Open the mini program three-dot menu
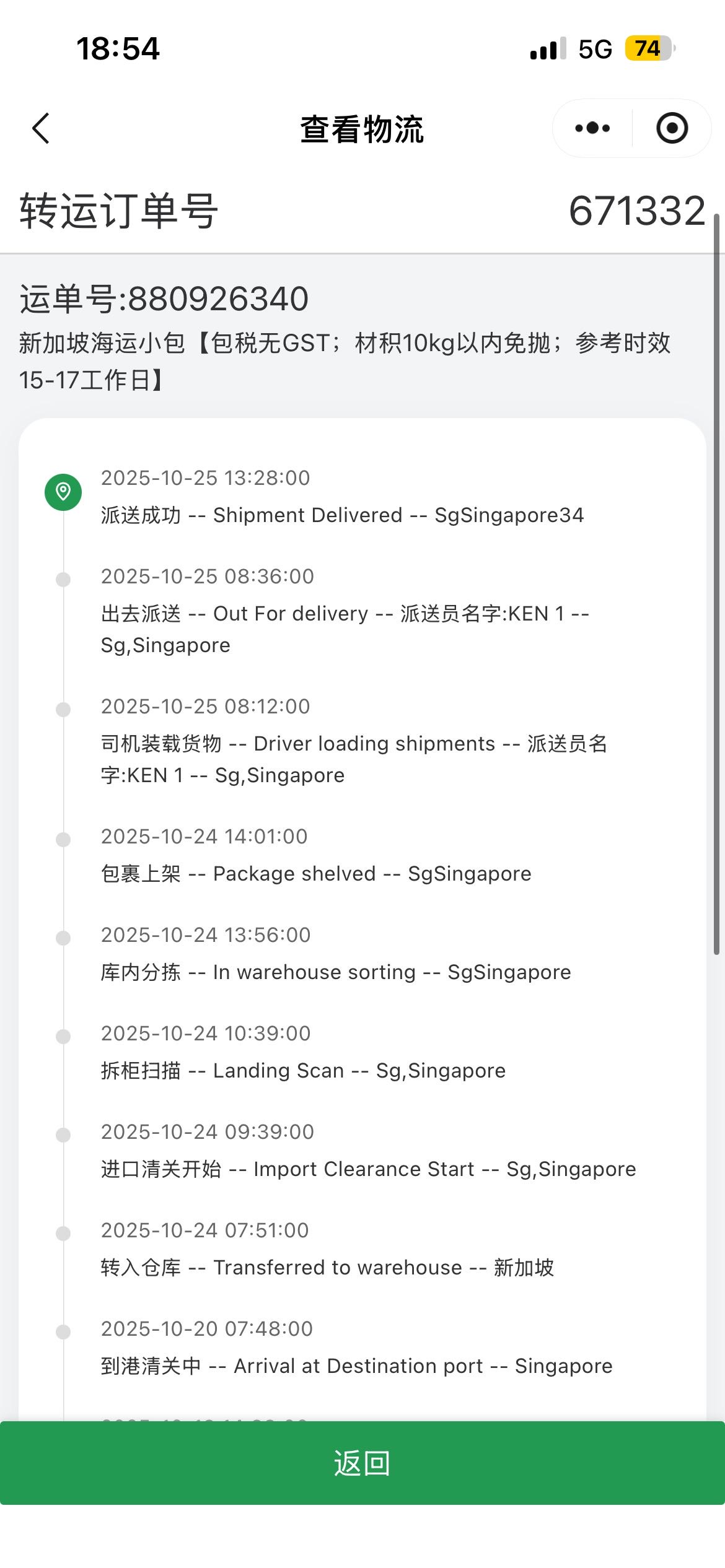This screenshot has height=1568, width=725. click(x=592, y=128)
